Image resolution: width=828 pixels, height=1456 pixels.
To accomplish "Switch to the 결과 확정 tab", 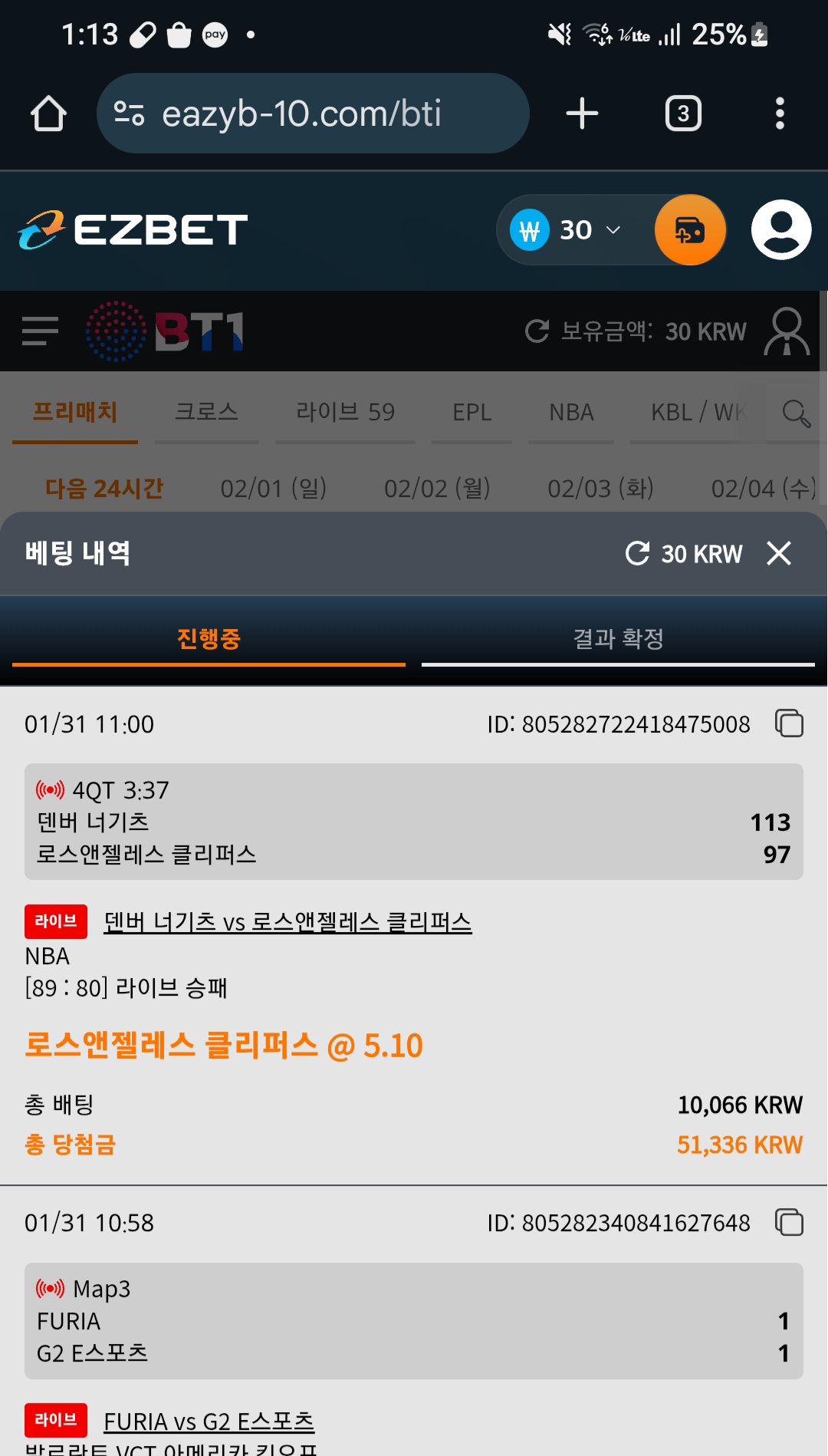I will pos(618,639).
